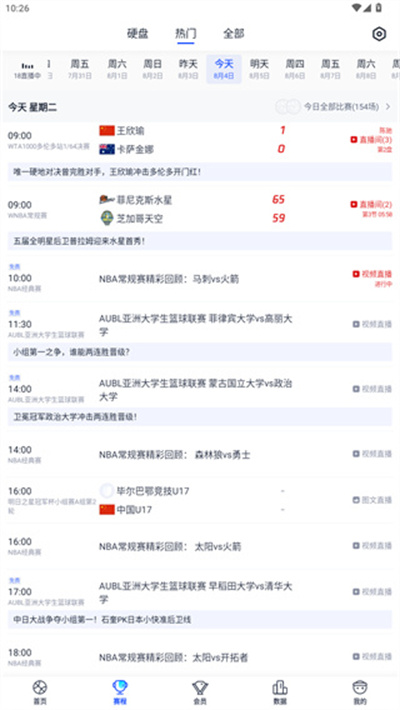Go to the 首页 bottom tab
The width and height of the screenshot is (400, 710).
40,692
